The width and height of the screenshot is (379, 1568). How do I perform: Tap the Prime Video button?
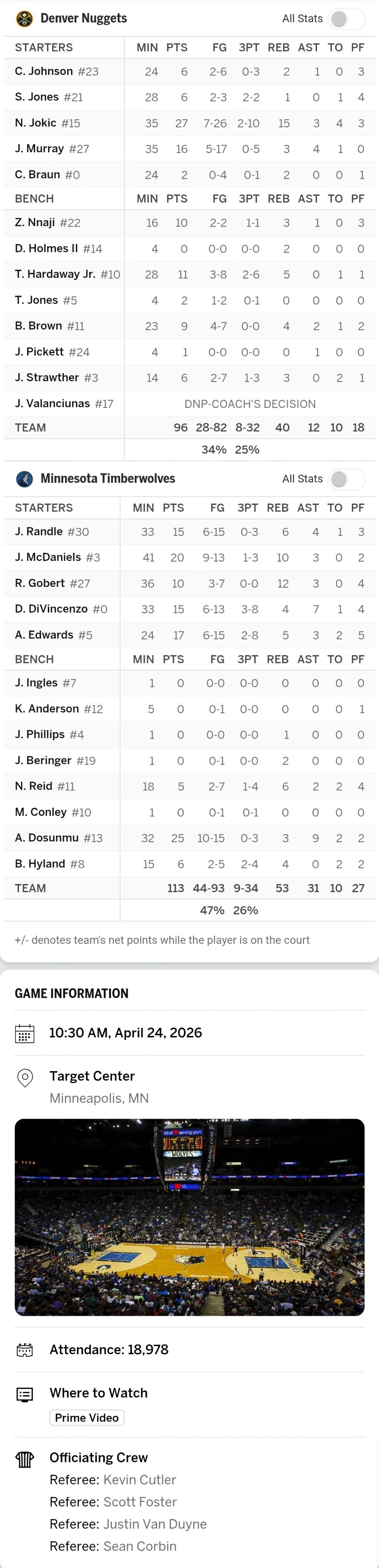click(x=86, y=1418)
